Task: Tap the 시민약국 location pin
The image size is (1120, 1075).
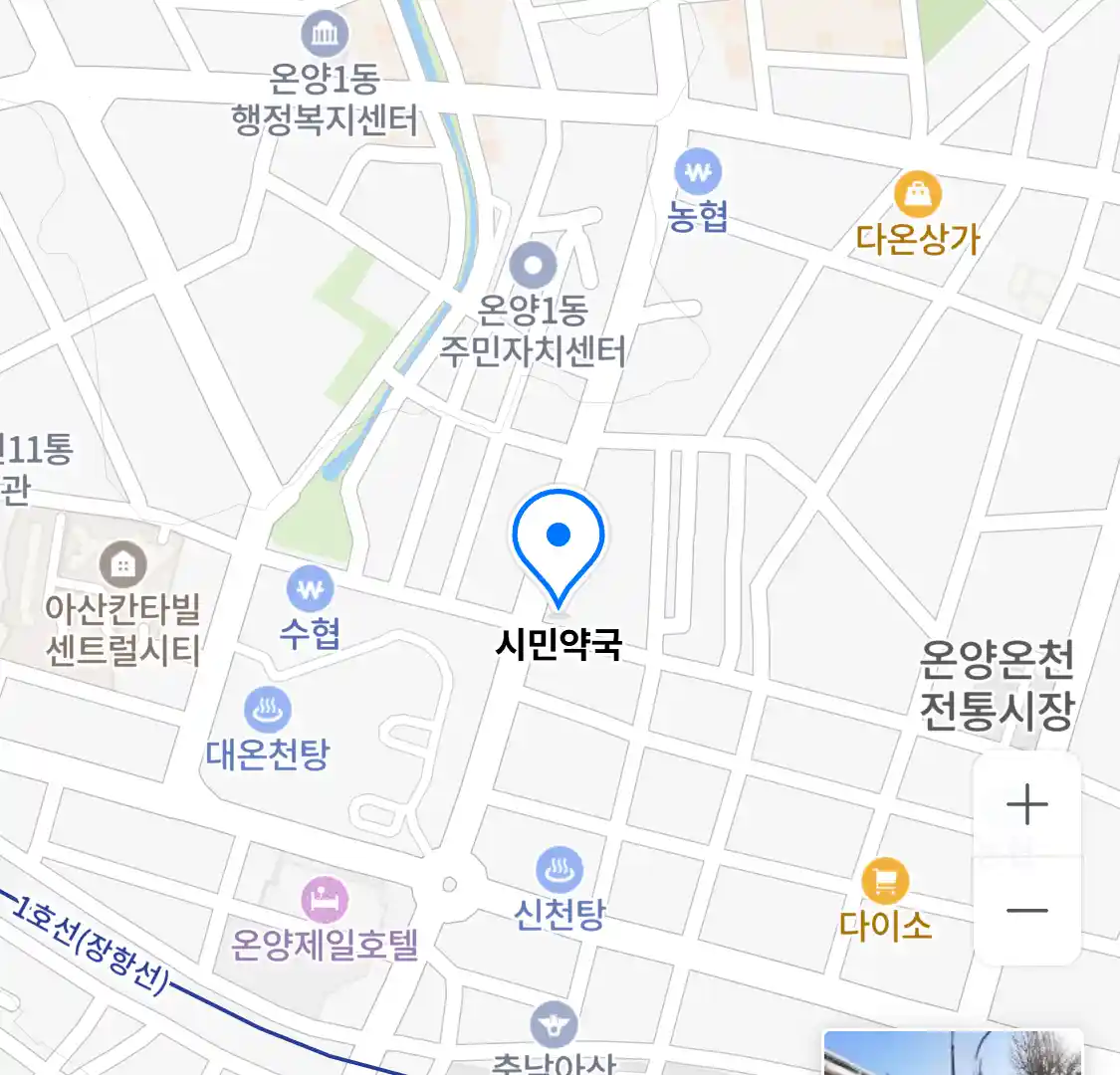Action: [559, 542]
